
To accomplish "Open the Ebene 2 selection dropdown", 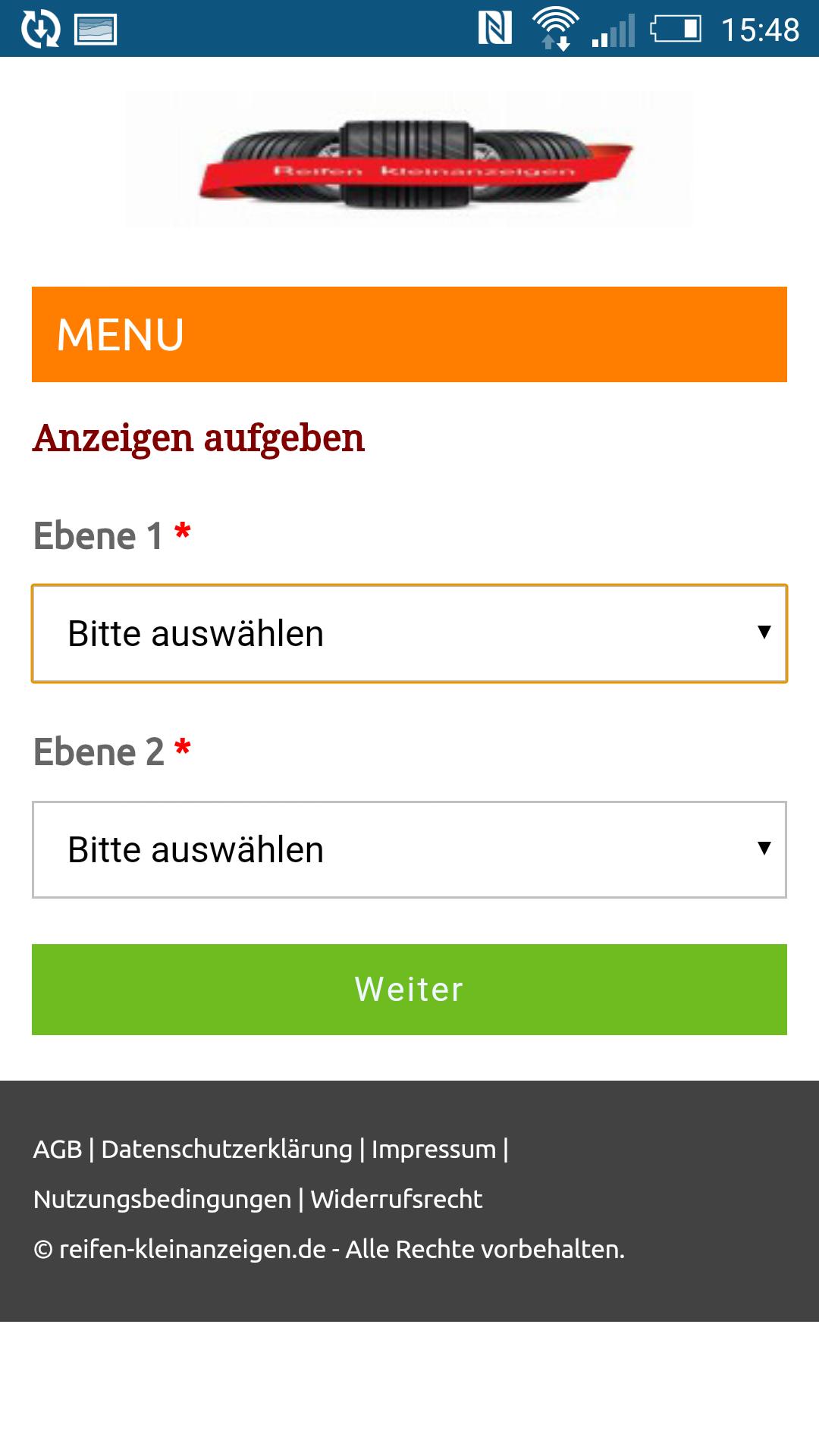I will pyautogui.click(x=409, y=849).
